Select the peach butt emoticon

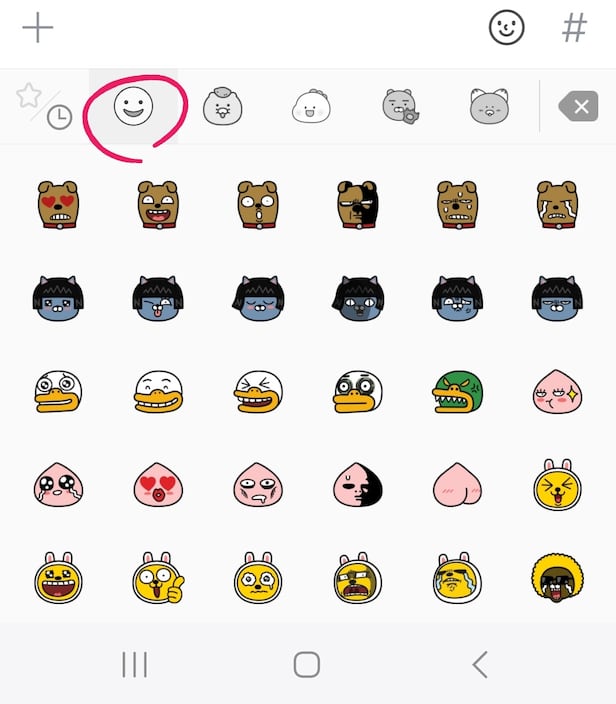(x=458, y=486)
